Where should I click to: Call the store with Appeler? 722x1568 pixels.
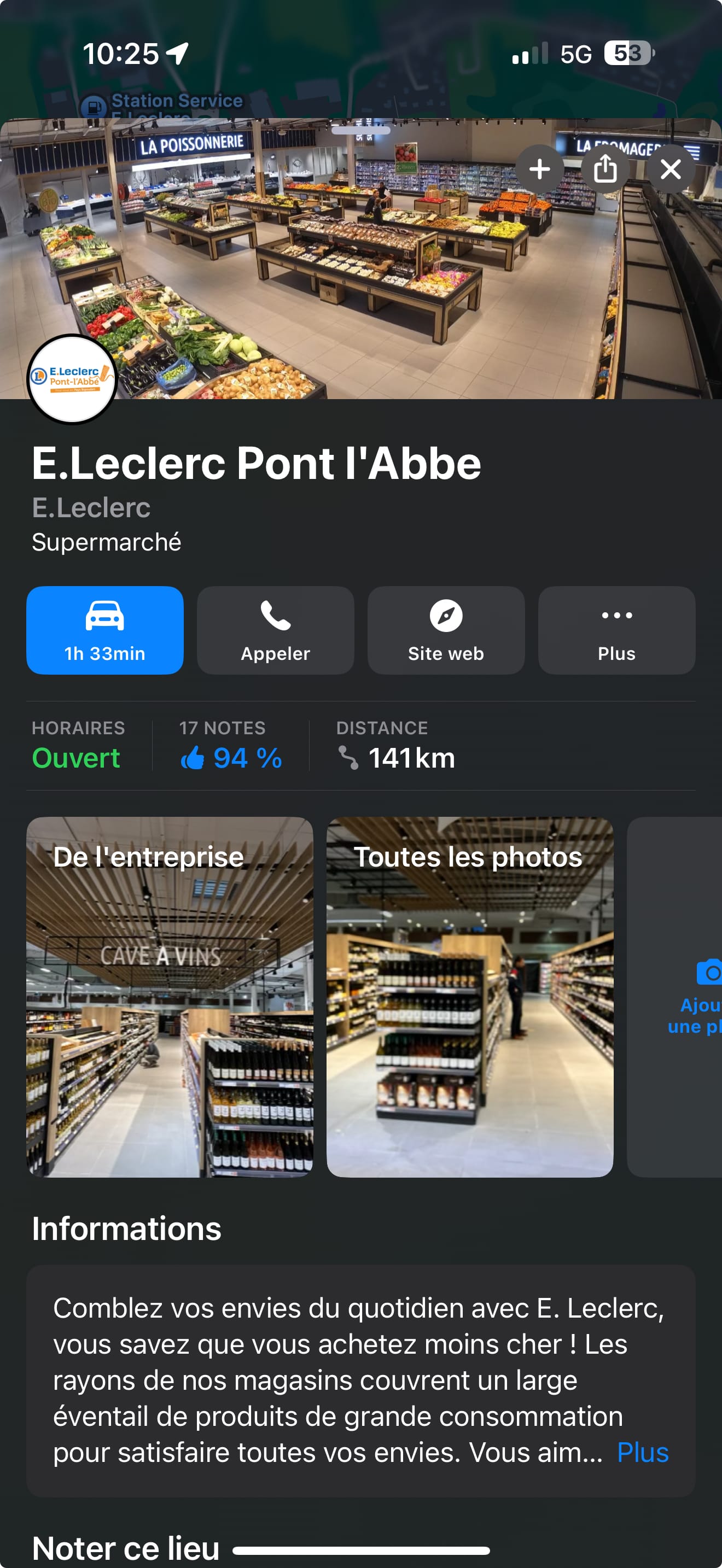(275, 630)
